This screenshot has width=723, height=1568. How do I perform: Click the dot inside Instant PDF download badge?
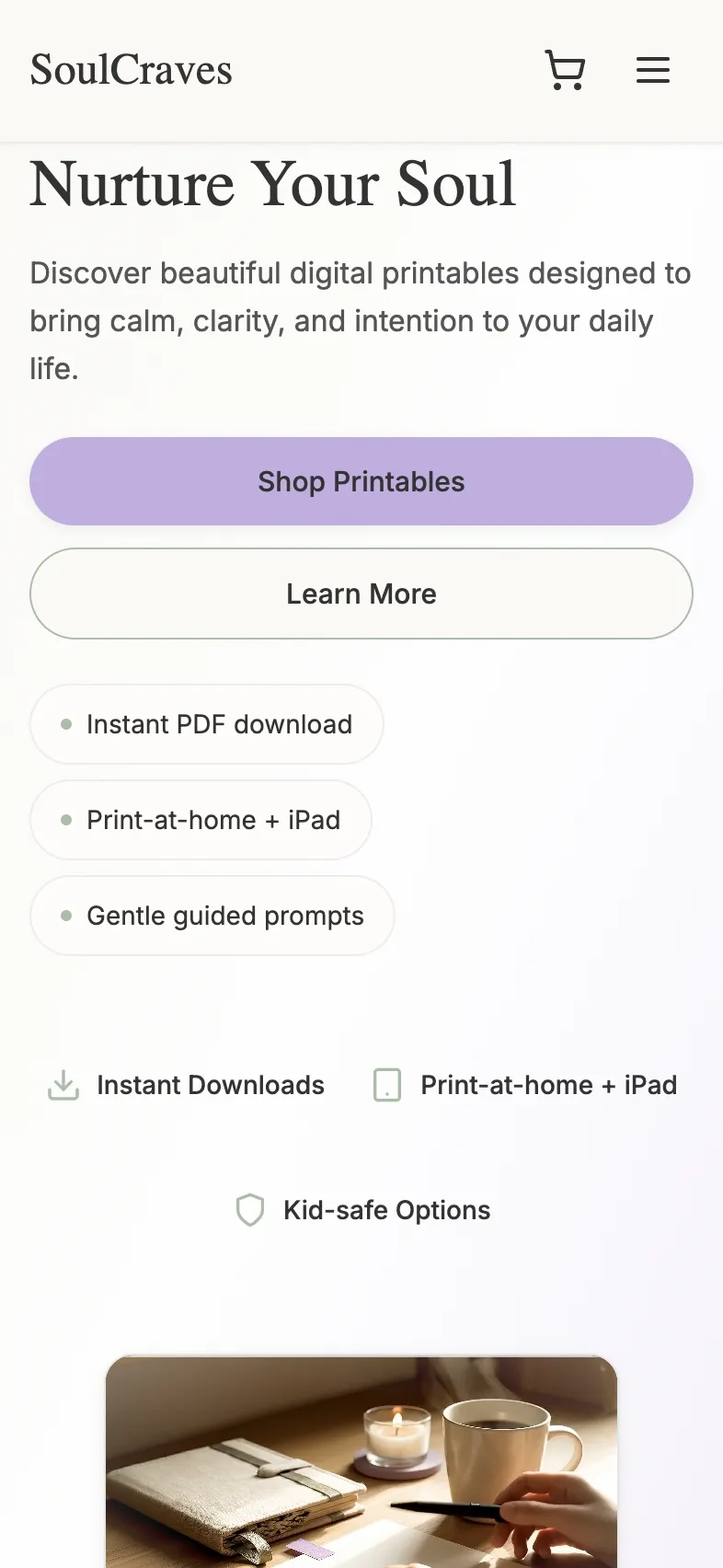tap(65, 724)
